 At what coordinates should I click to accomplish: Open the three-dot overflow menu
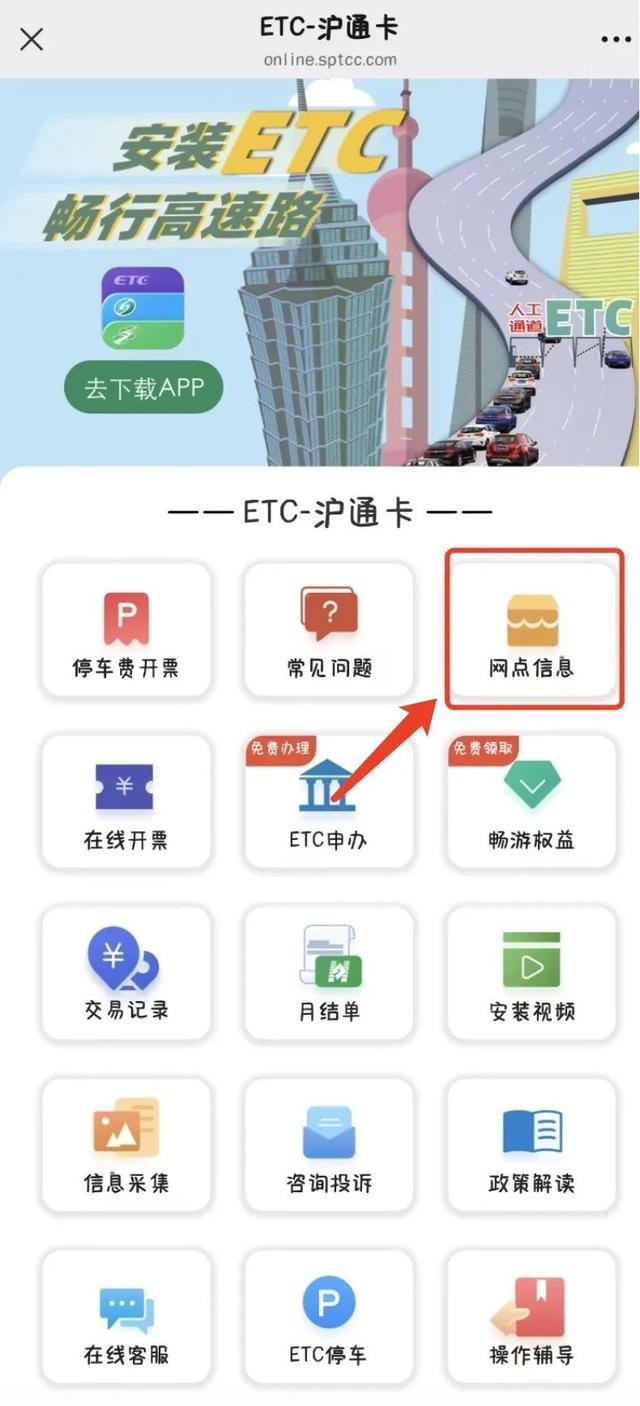pyautogui.click(x=616, y=39)
